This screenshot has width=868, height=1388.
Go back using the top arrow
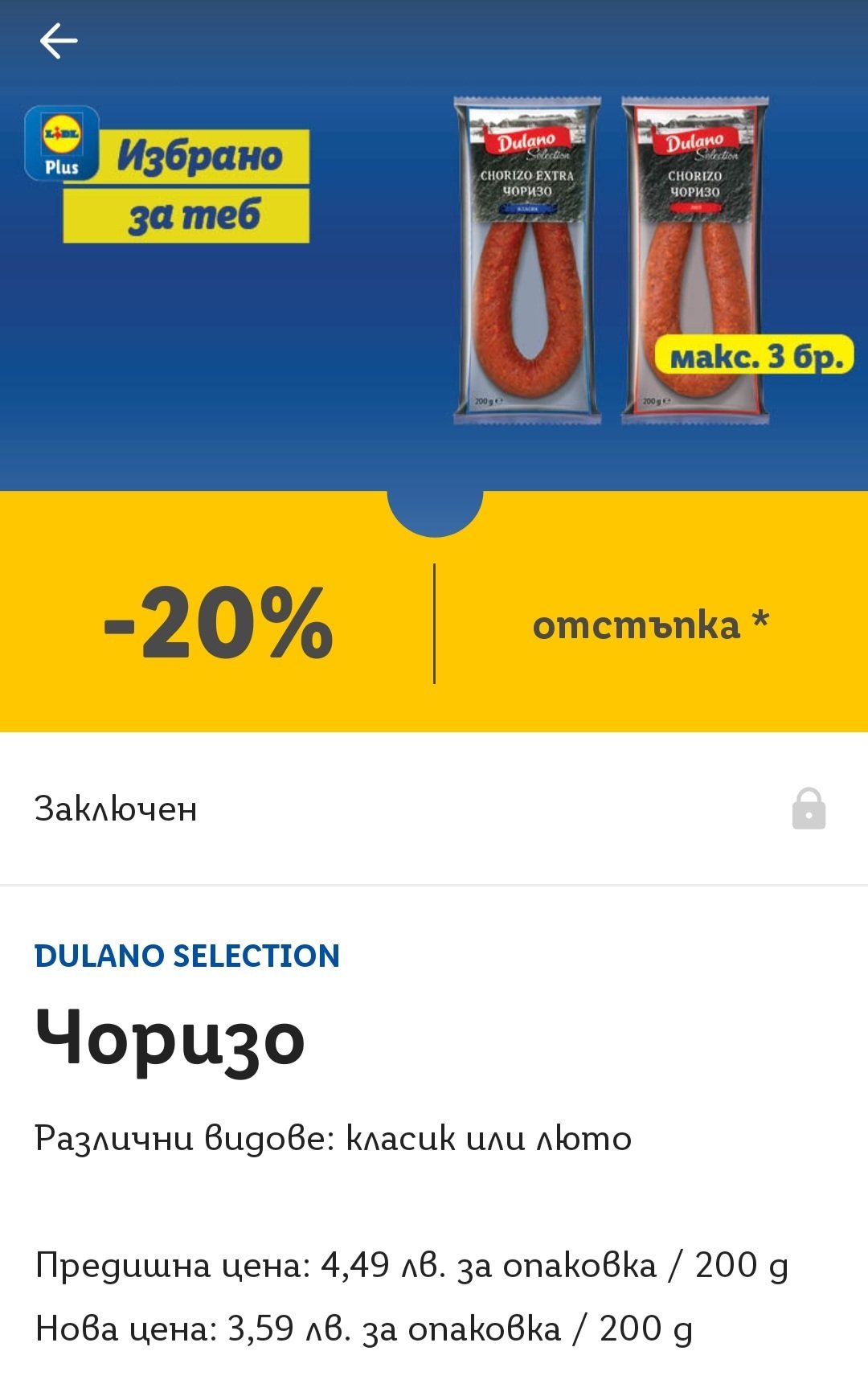coord(59,41)
